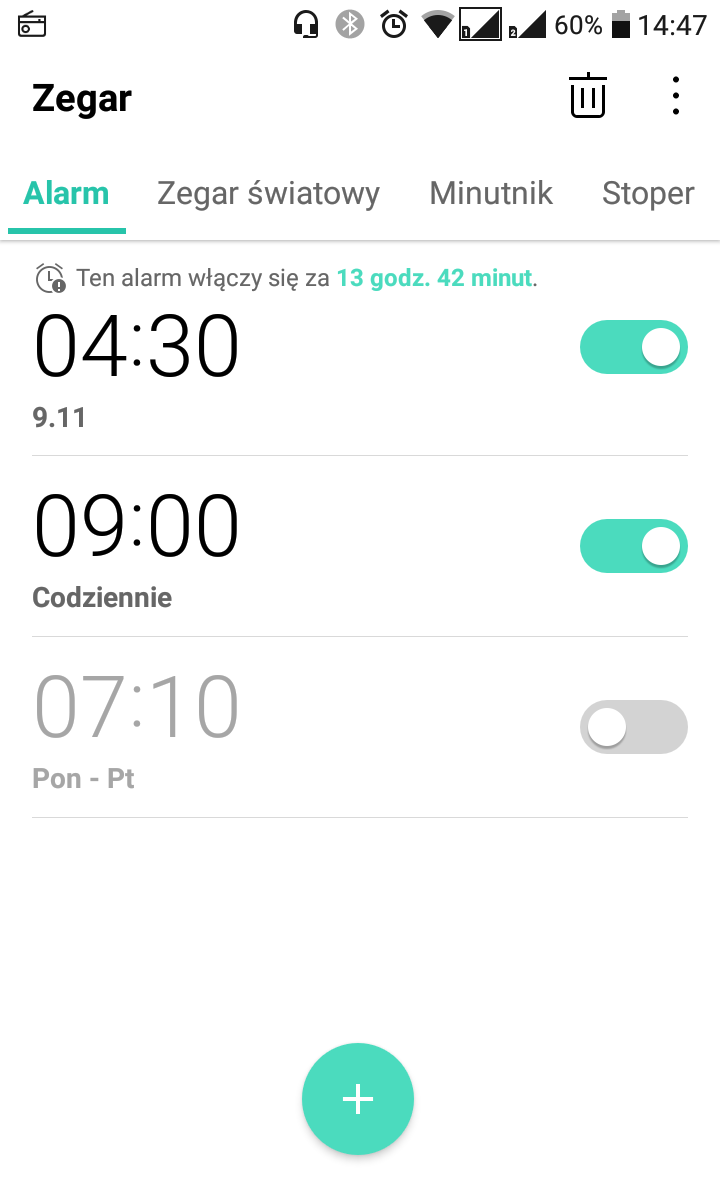This screenshot has height=1187, width=720.
Task: Add a new alarm with plus button
Action: (358, 1098)
